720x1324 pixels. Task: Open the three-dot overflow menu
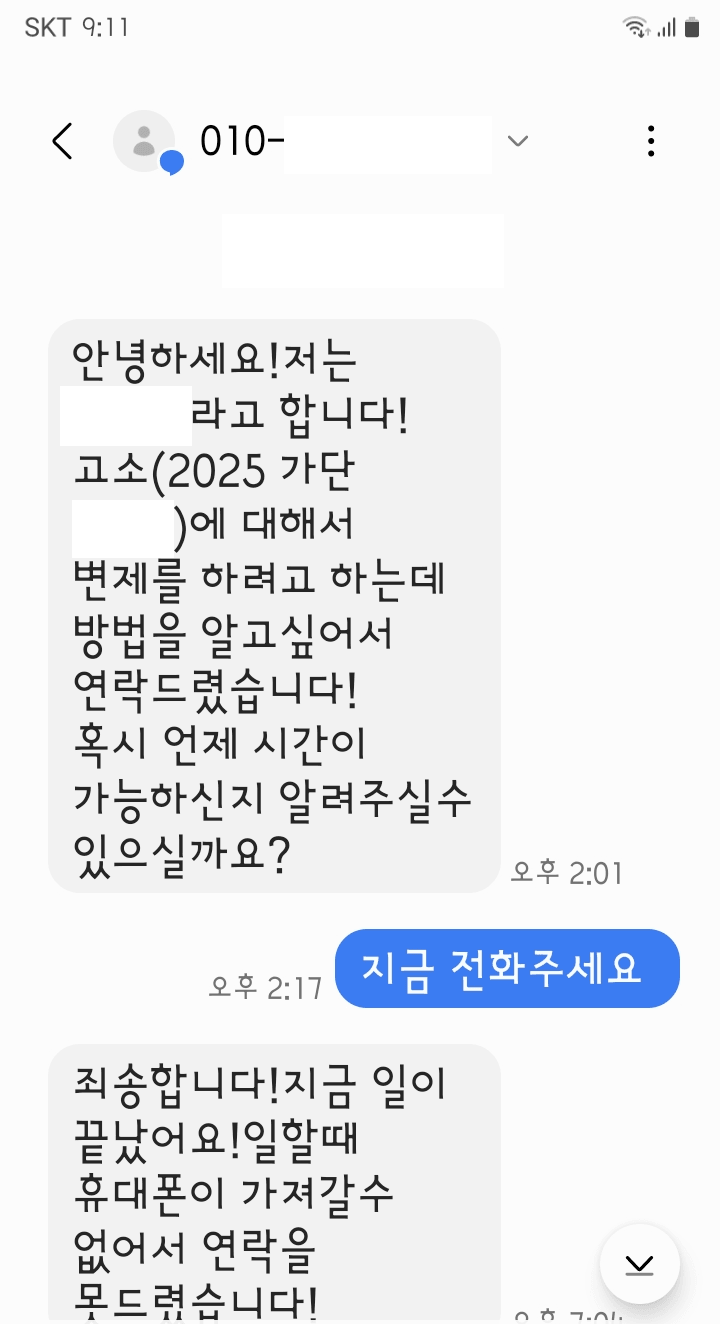tap(651, 141)
